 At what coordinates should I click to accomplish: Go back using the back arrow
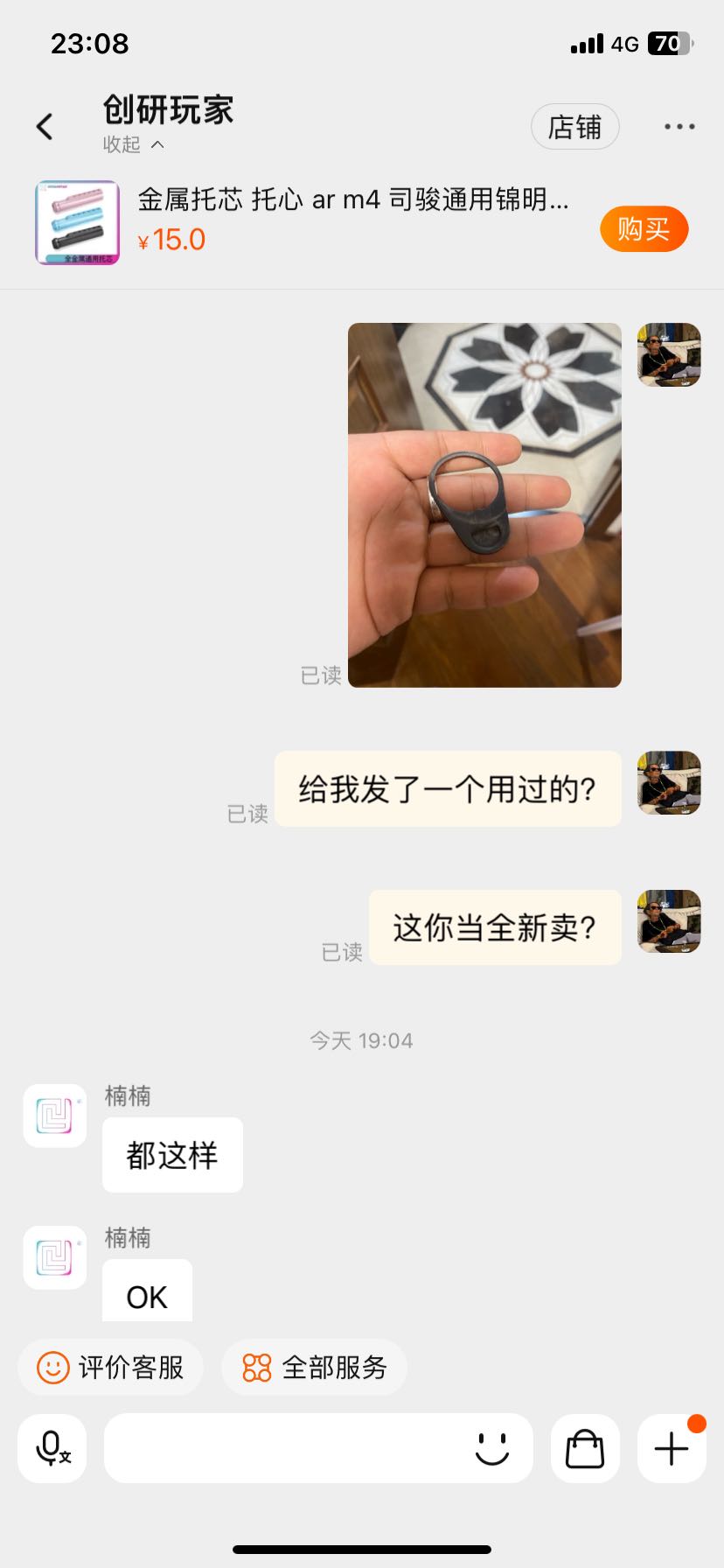(x=45, y=127)
